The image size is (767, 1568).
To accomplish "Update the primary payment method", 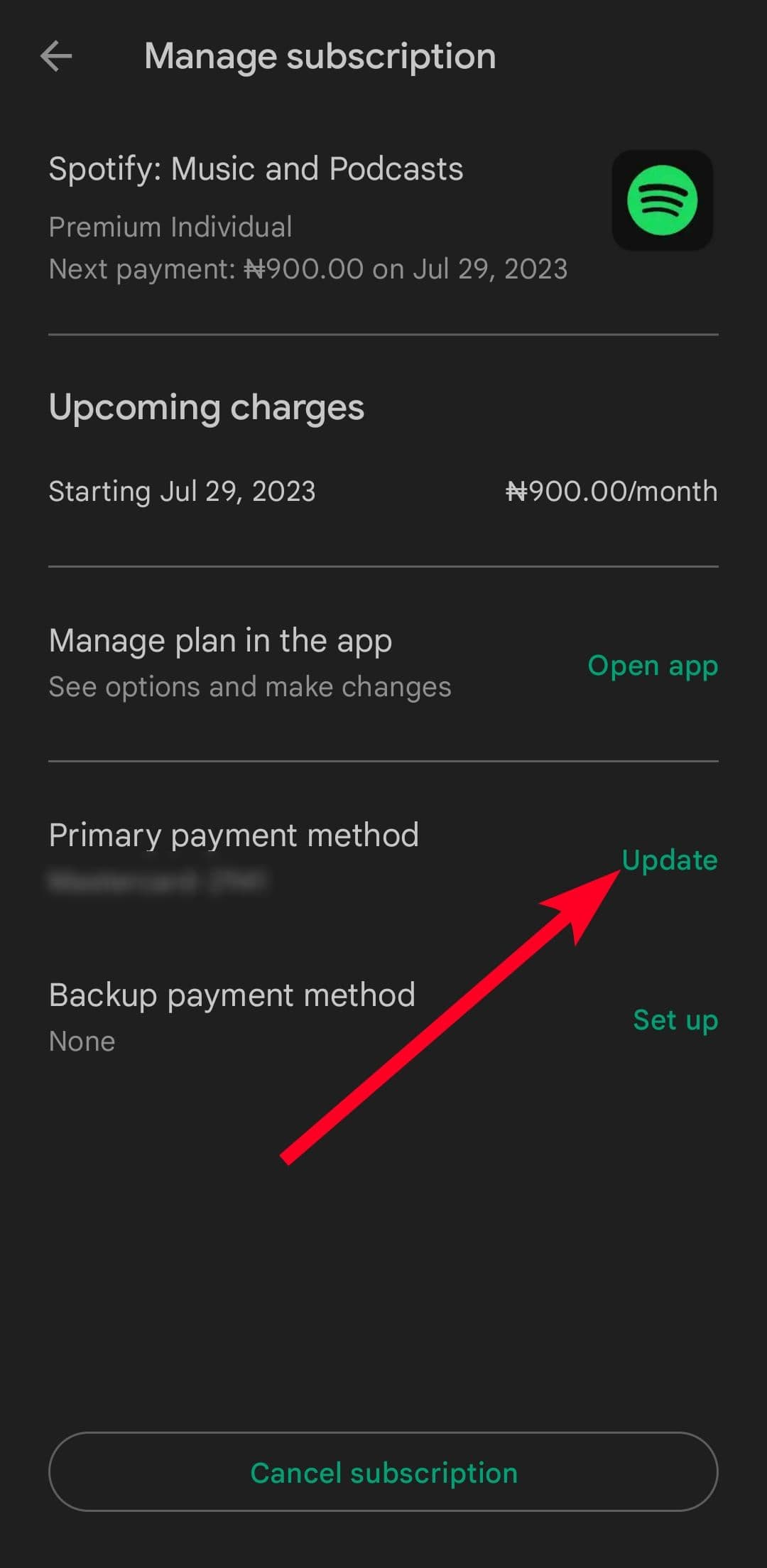I will (669, 860).
